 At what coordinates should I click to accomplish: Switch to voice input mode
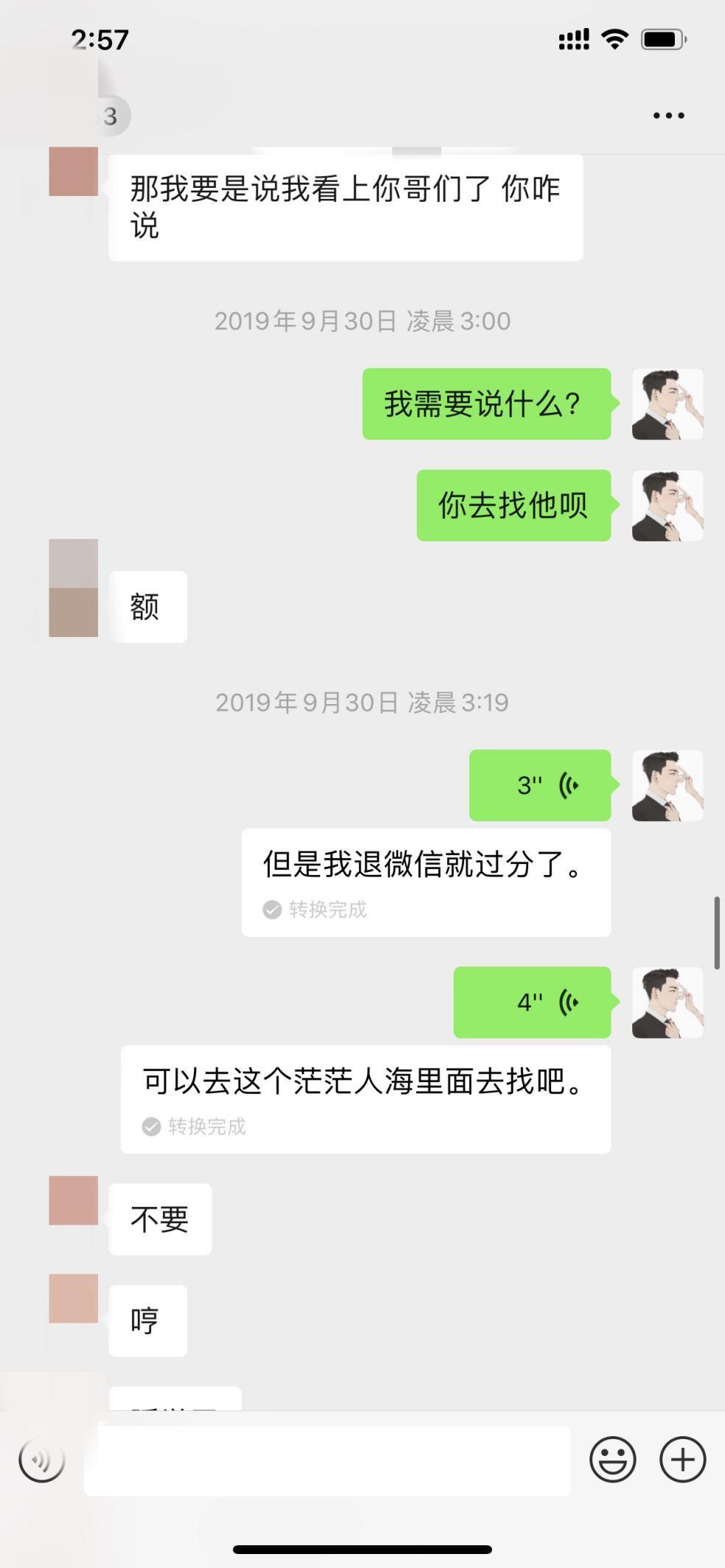(x=42, y=1459)
